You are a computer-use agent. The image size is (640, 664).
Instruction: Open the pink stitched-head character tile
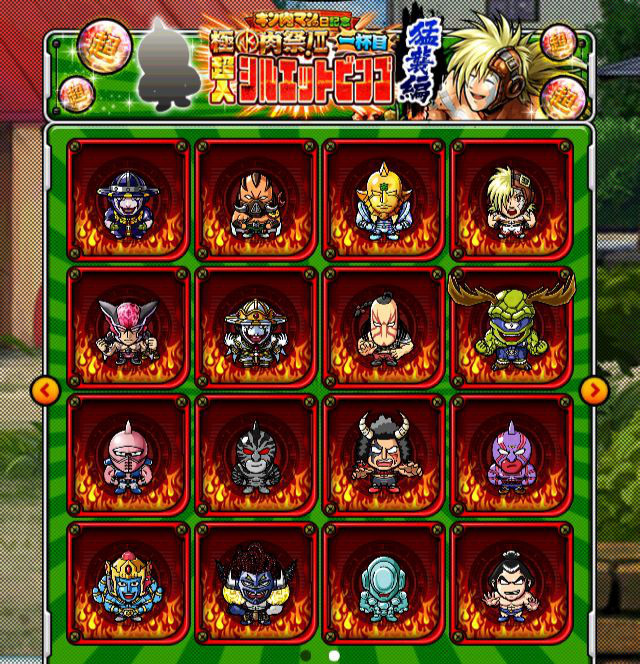(x=128, y=455)
